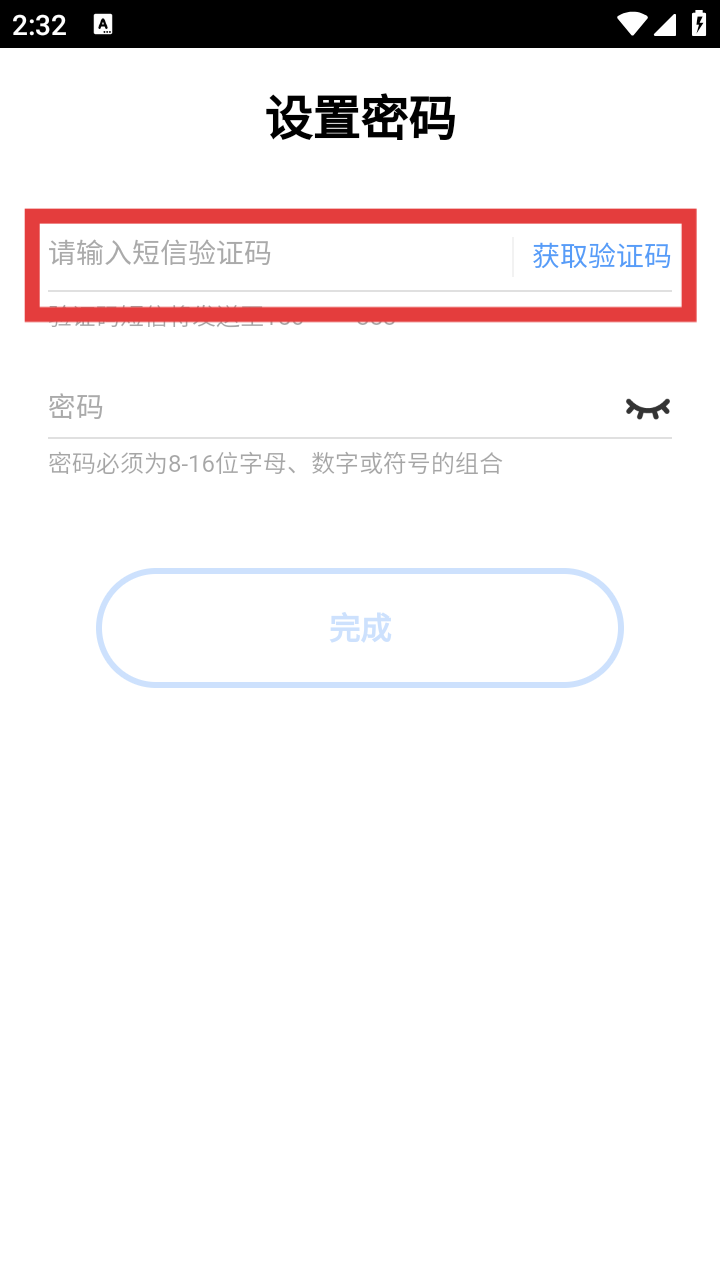Tap the 完成 button

click(360, 628)
